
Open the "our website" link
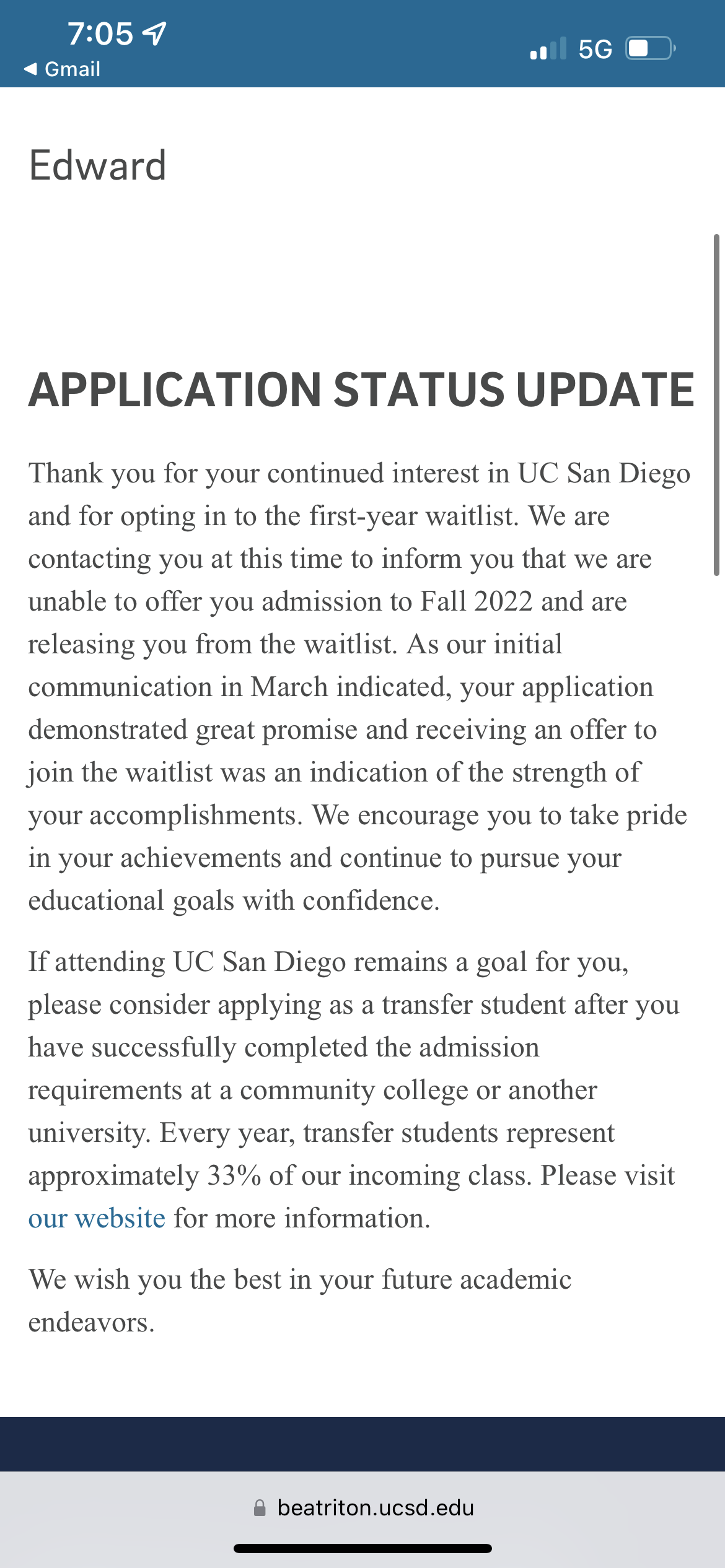(x=97, y=1219)
